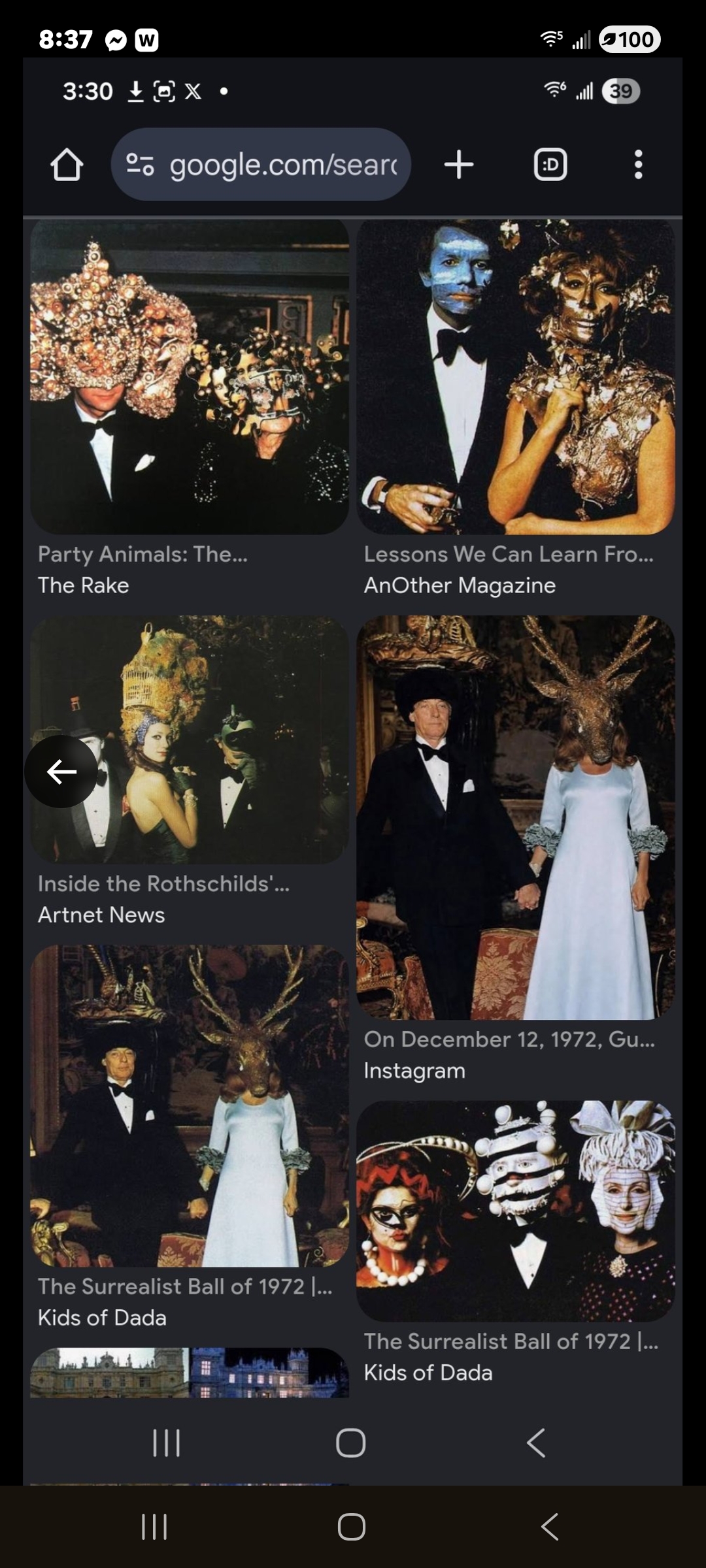706x1568 pixels.
Task: Open the tab switcher
Action: 550,165
